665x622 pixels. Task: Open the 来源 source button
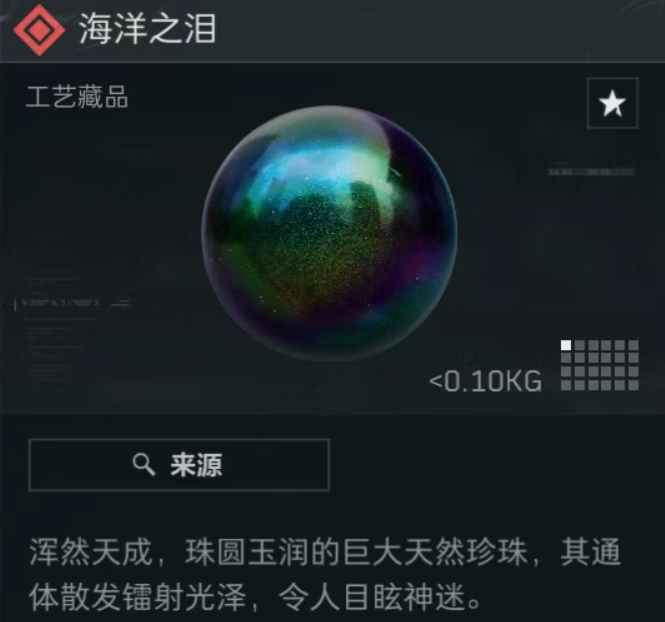pos(179,465)
